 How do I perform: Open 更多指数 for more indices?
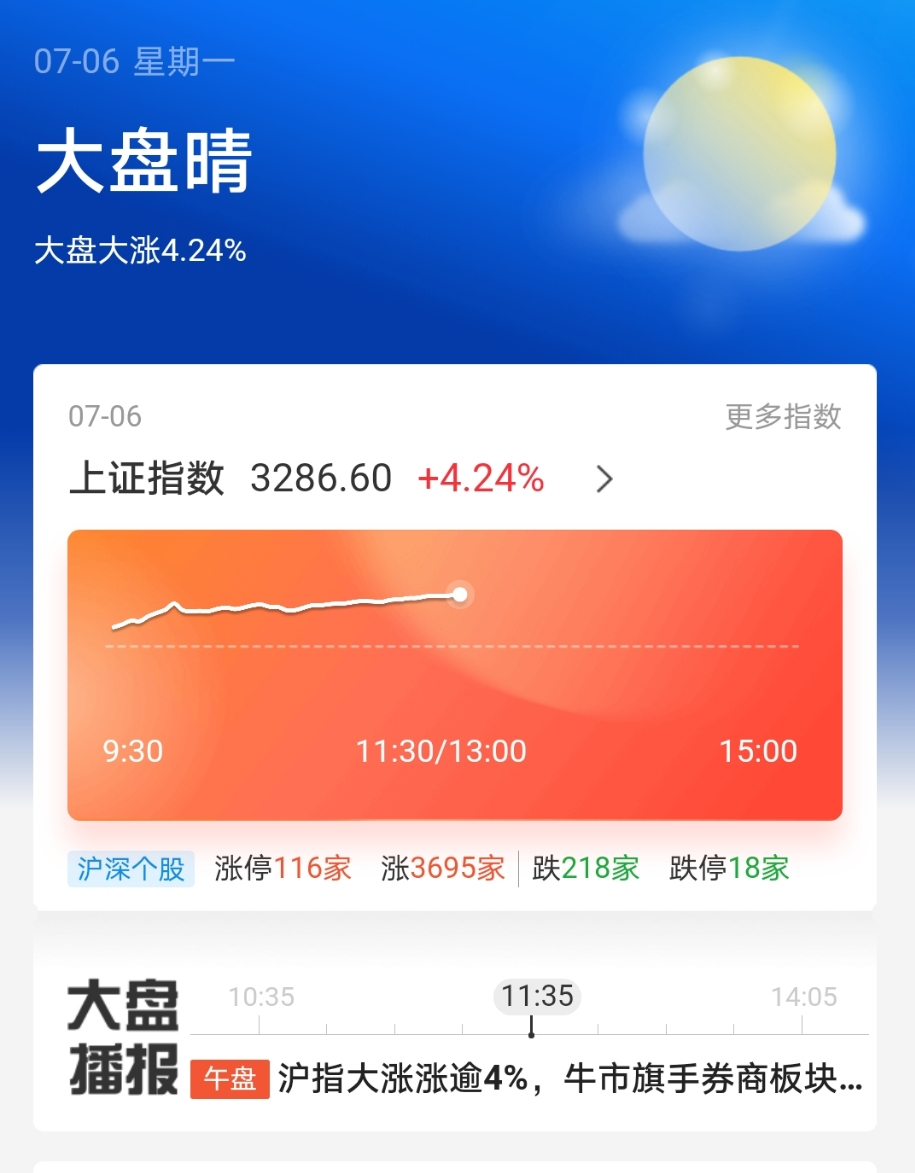tap(783, 416)
